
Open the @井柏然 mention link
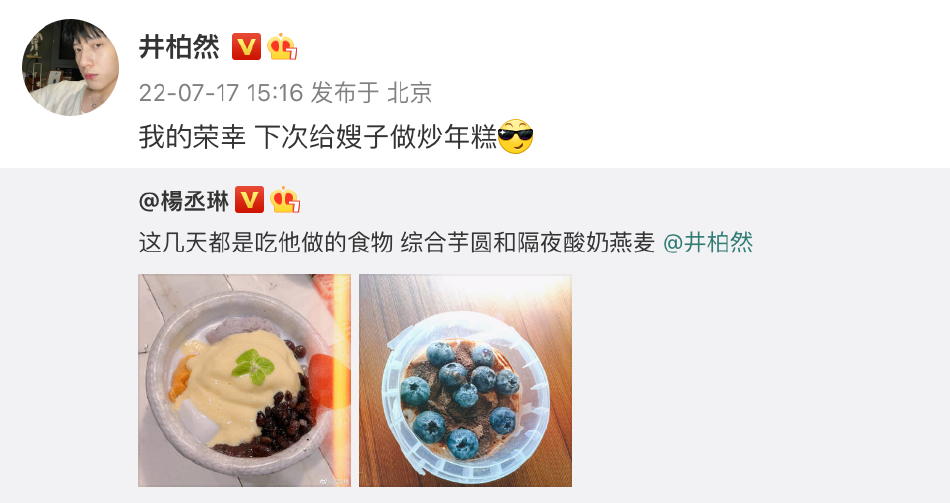(x=708, y=243)
